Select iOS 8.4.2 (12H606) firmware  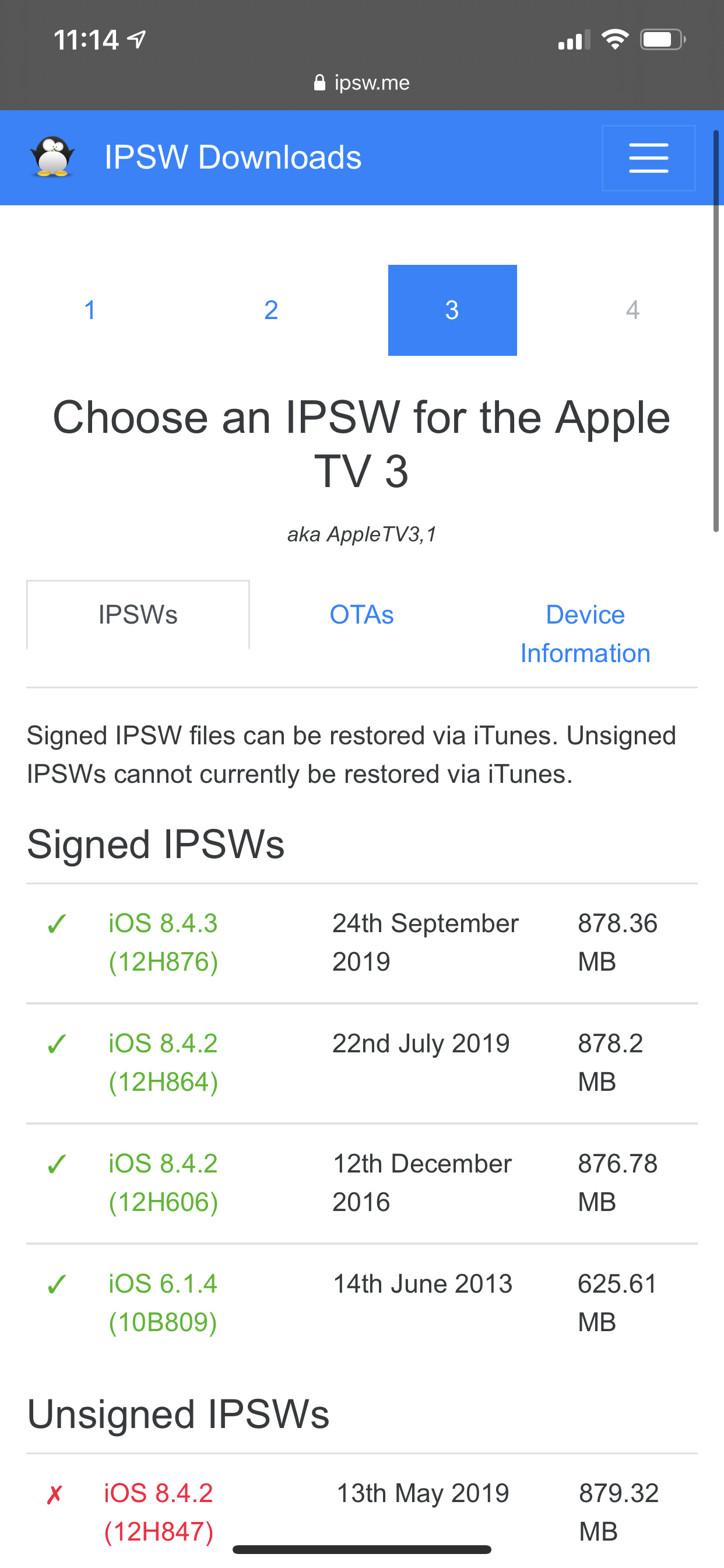tap(163, 1182)
